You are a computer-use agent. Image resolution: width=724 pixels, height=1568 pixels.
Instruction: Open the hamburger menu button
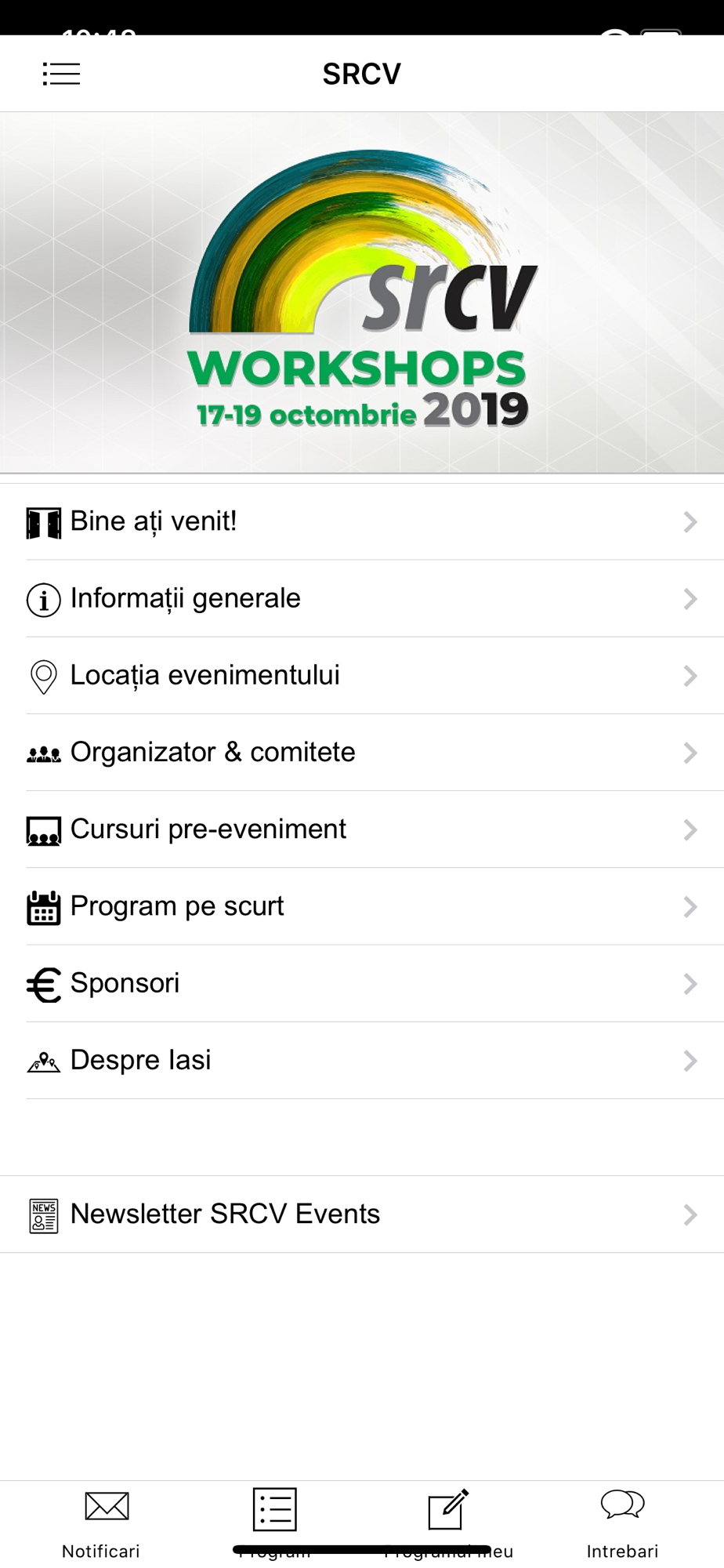61,74
